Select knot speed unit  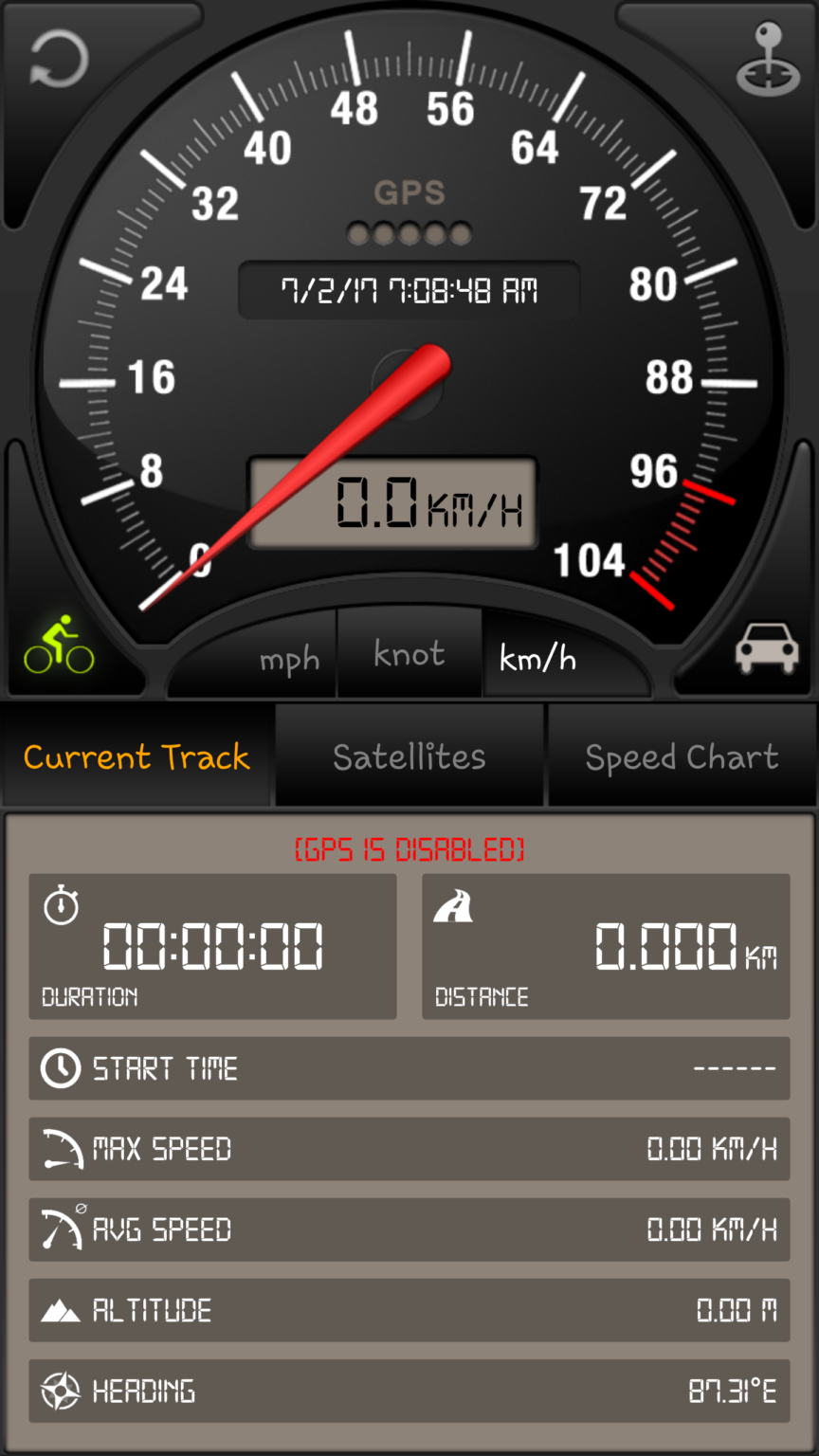tap(409, 654)
